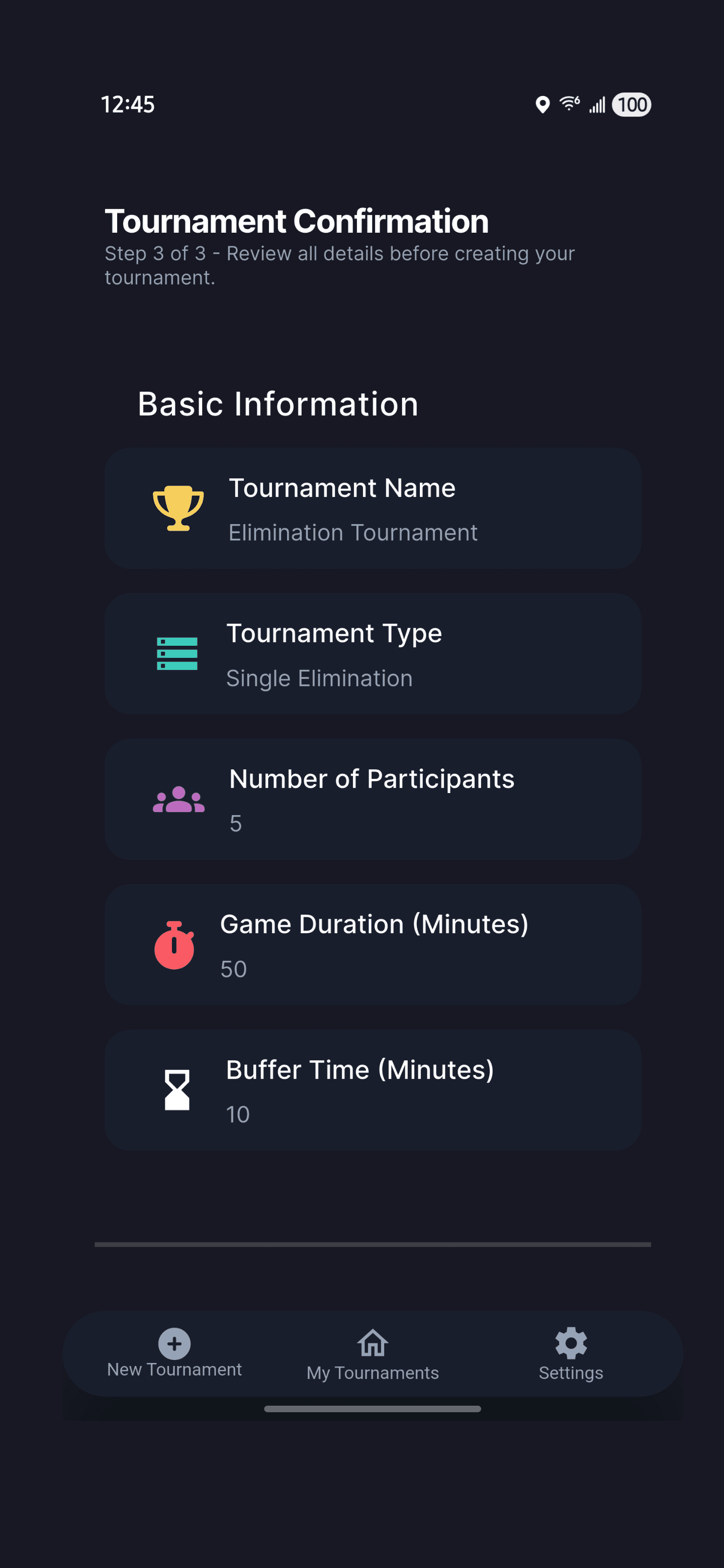Viewport: 724px width, 1568px height.
Task: Click the Tournament Name card
Action: point(373,508)
